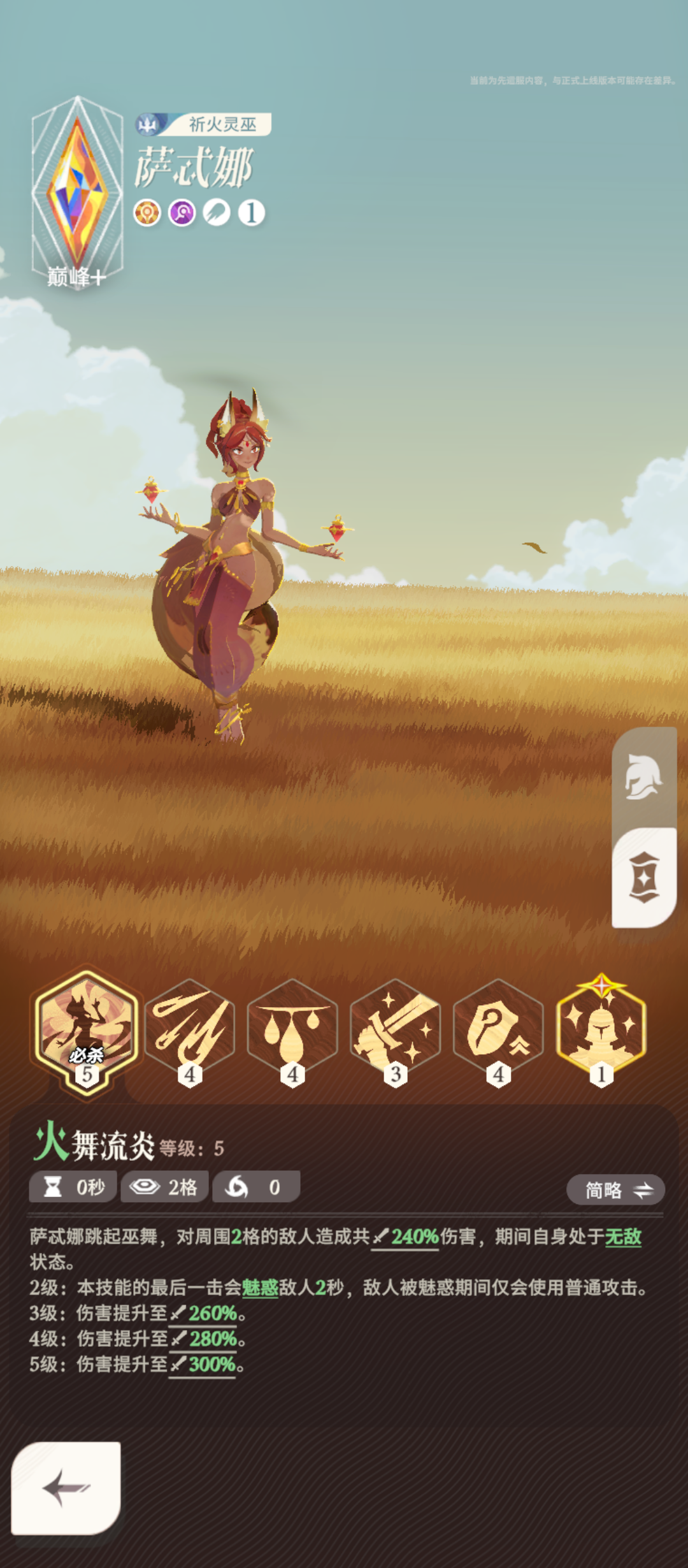
Task: Go back using the arrow button
Action: pos(66,1487)
